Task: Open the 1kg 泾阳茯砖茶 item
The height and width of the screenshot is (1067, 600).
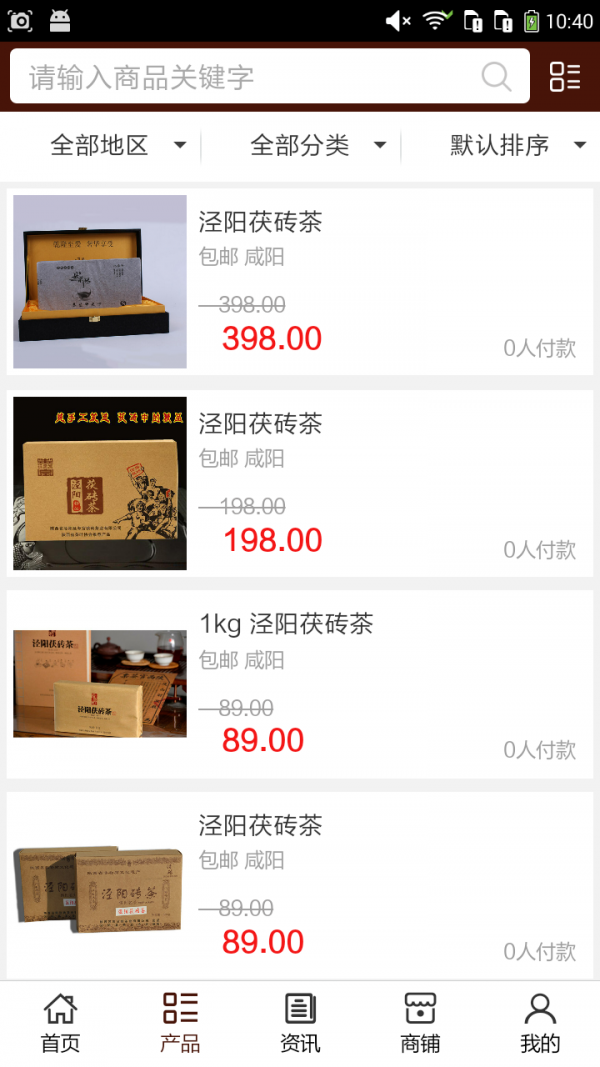Action: (x=300, y=685)
